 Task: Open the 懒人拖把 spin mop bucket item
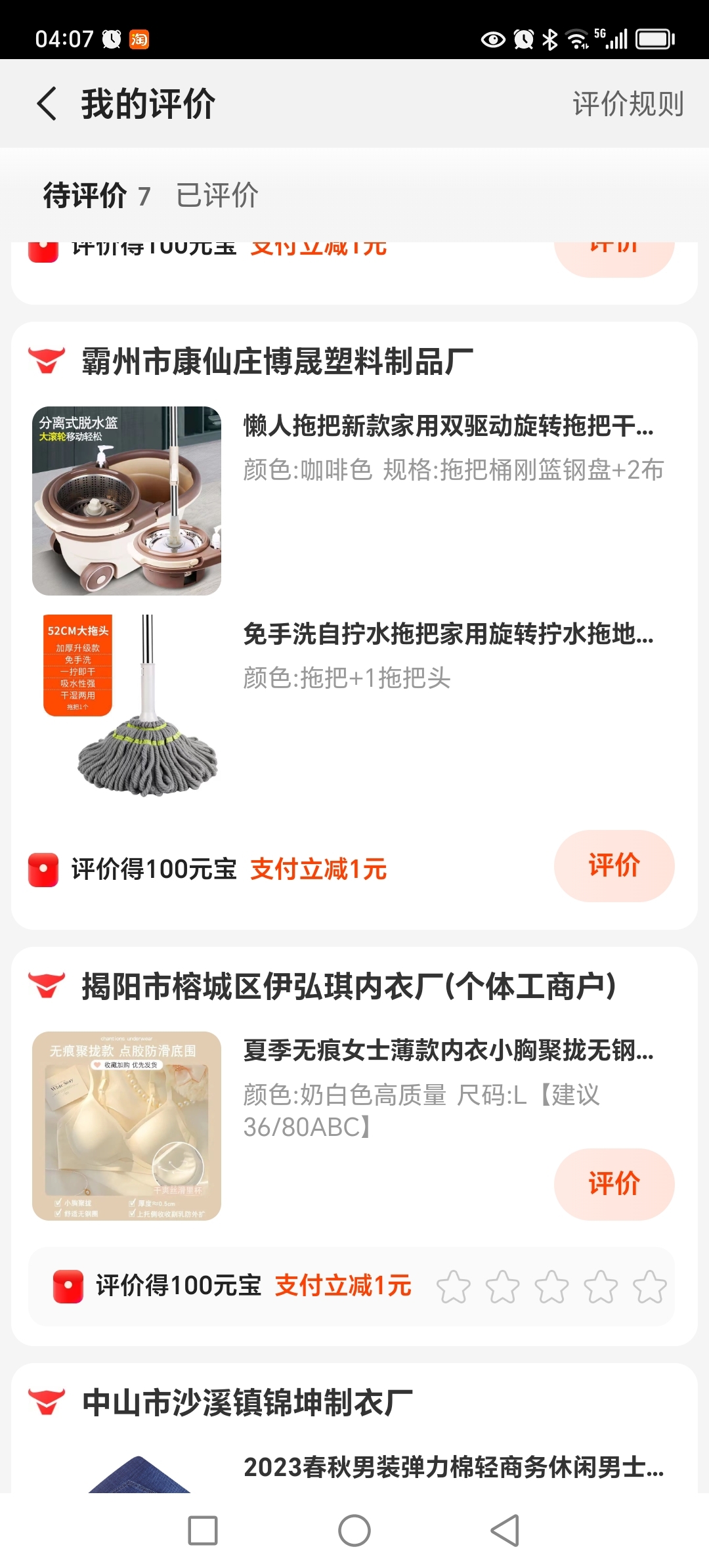point(354,500)
